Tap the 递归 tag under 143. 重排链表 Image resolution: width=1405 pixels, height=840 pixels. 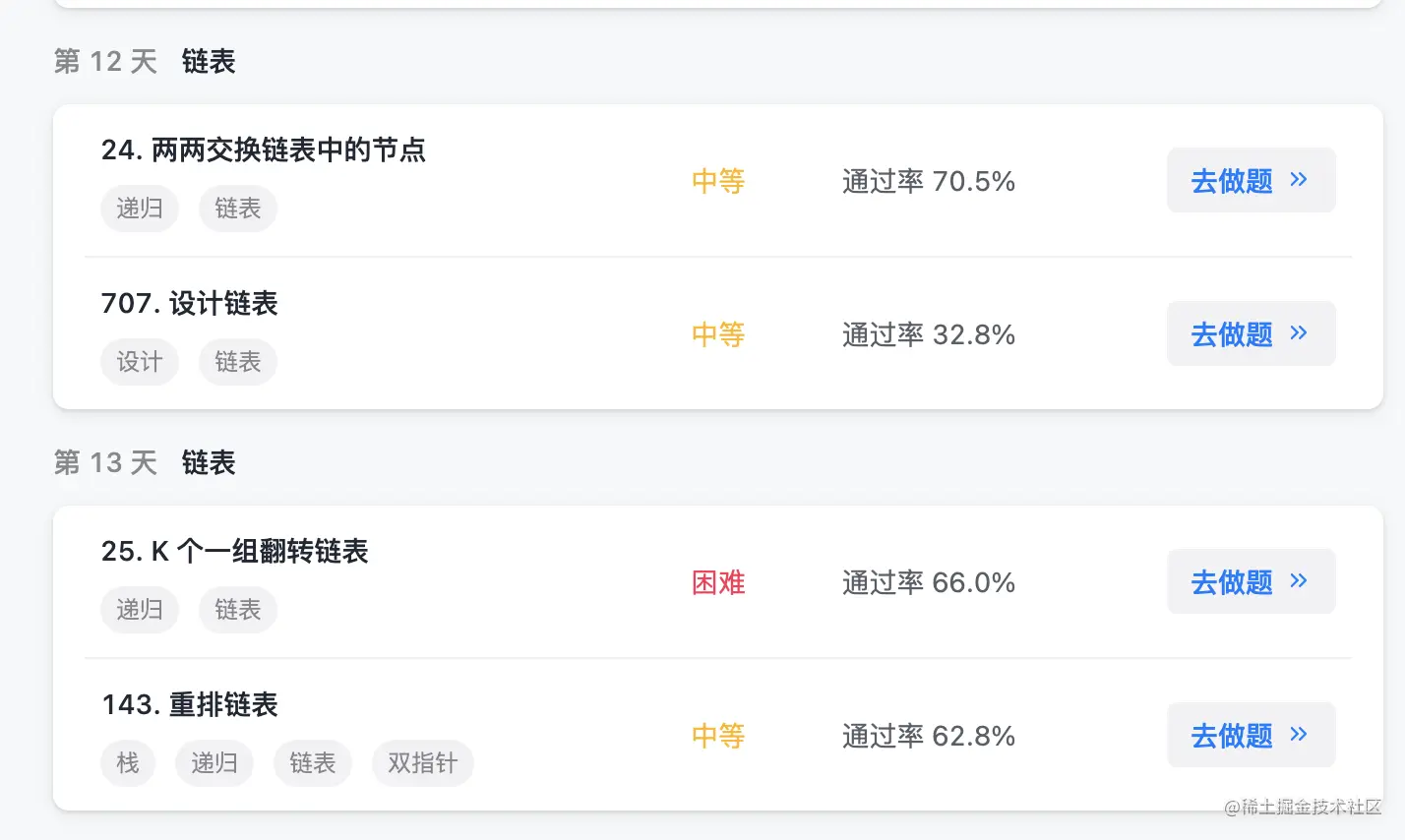pos(214,763)
